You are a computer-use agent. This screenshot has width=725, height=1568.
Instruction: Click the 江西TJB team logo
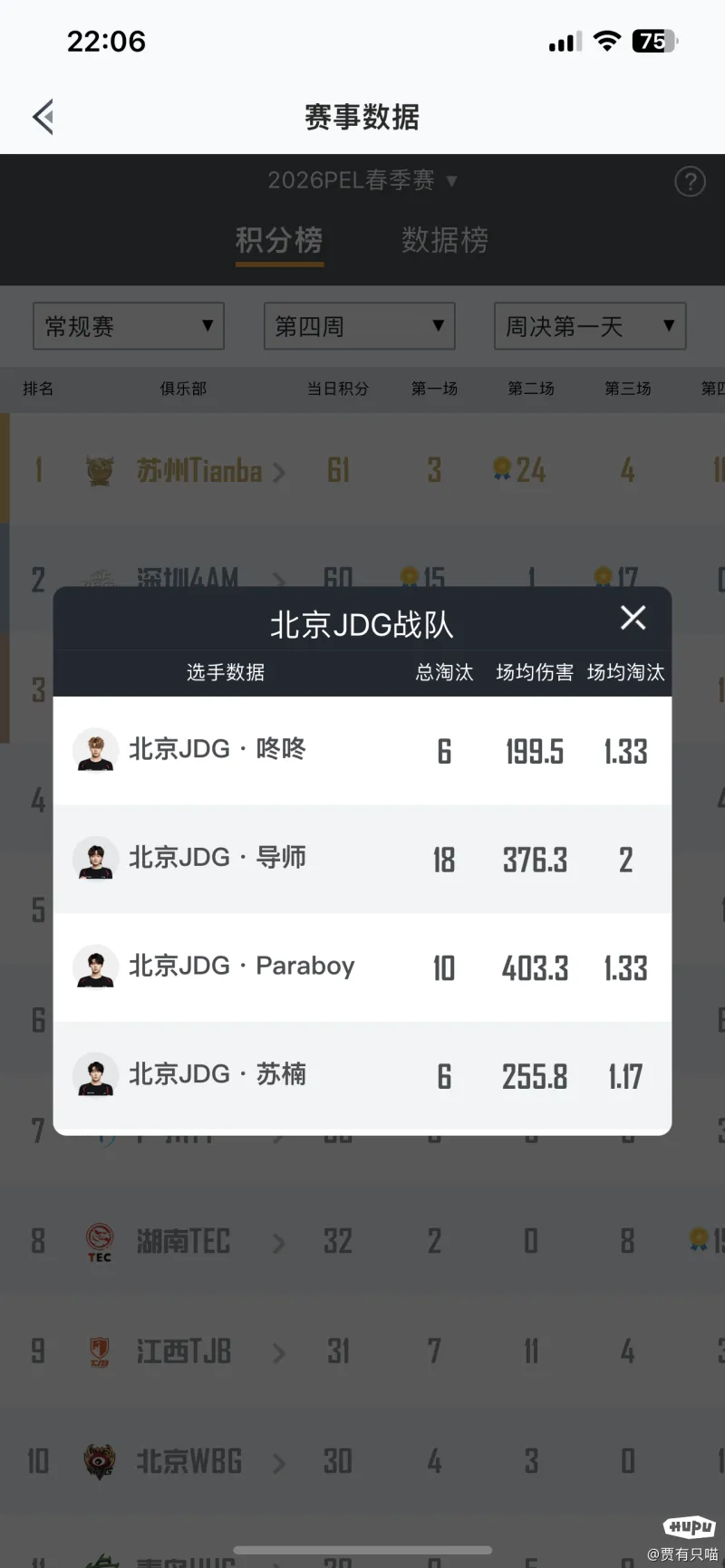click(99, 1352)
